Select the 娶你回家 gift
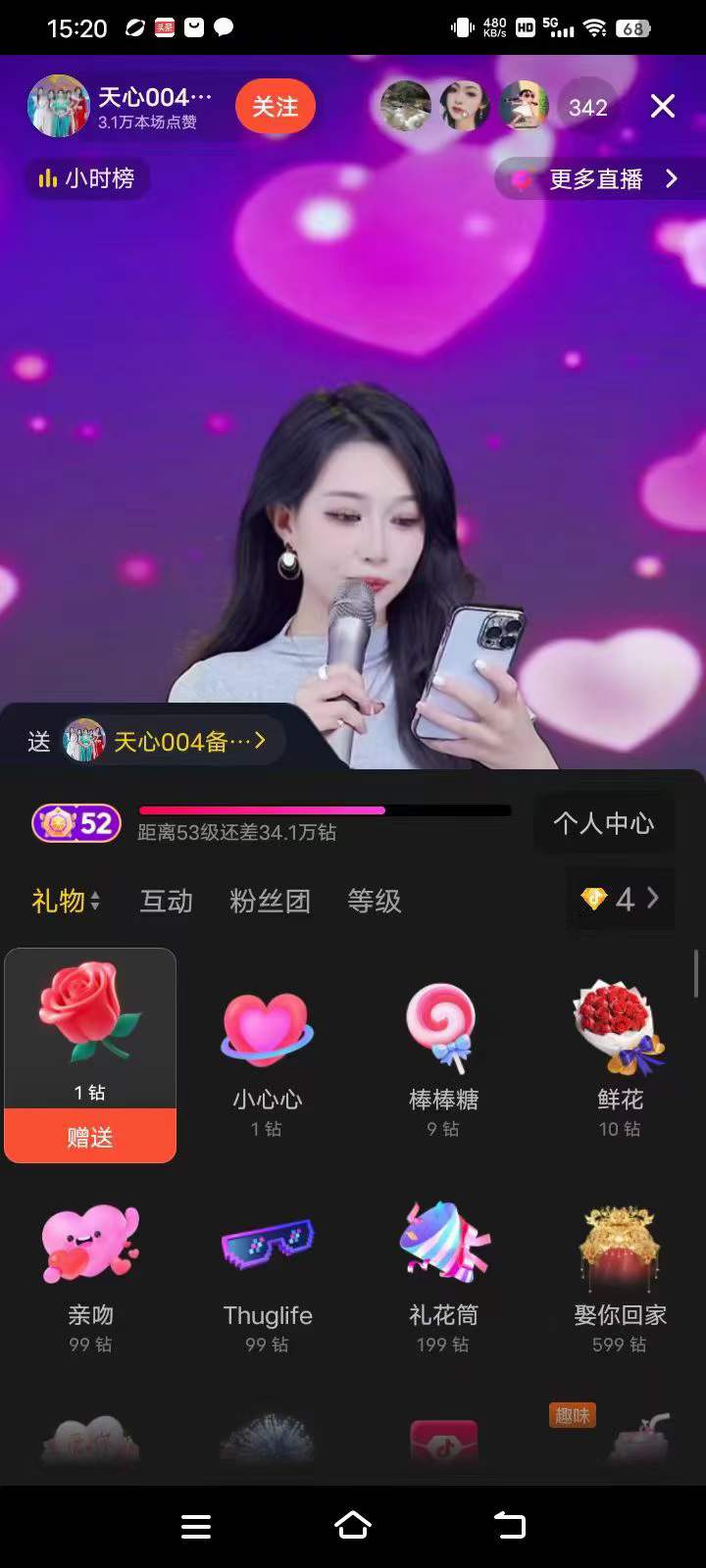This screenshot has width=706, height=1568. tap(620, 1274)
